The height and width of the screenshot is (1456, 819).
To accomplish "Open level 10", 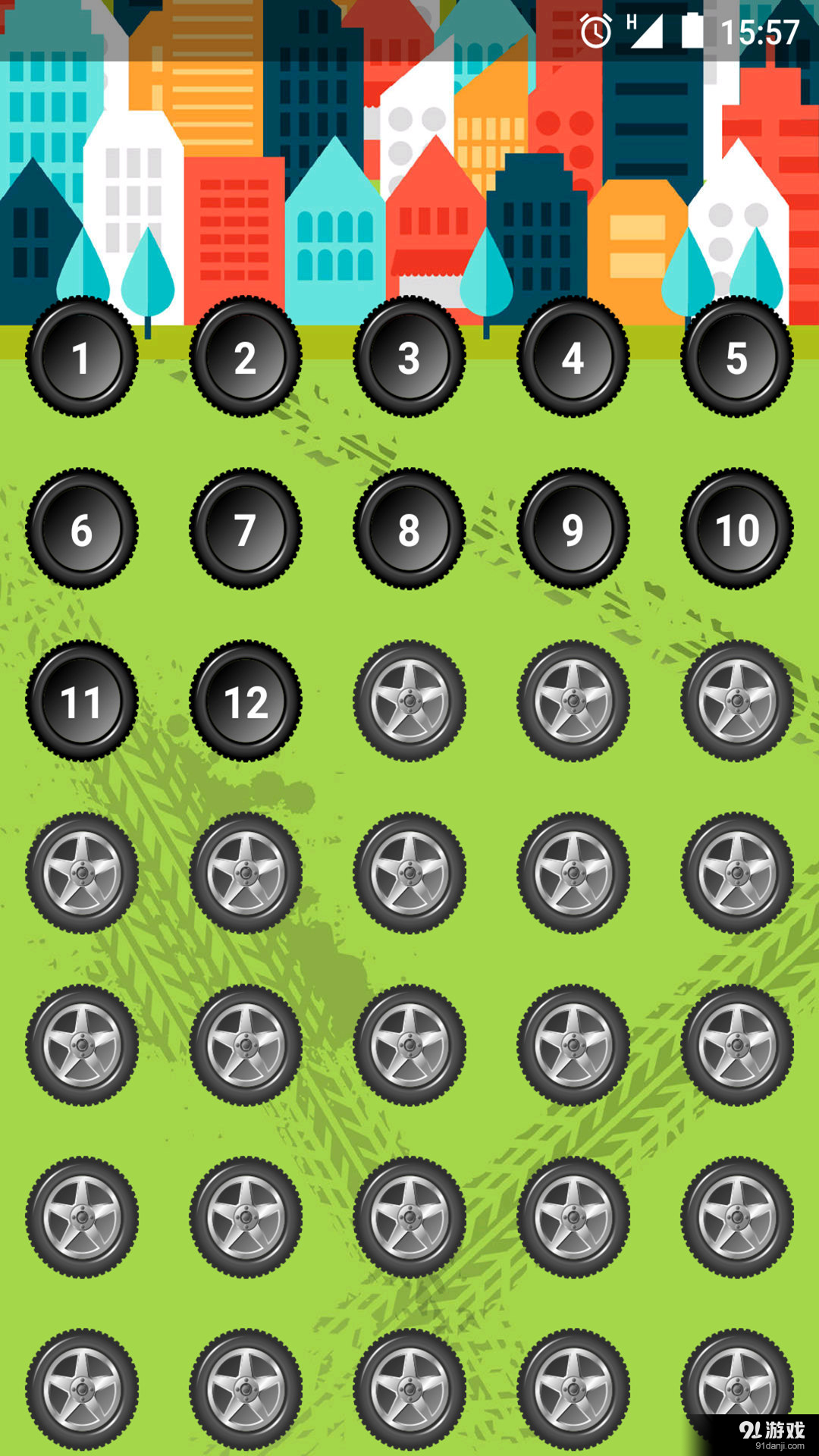I will [736, 529].
